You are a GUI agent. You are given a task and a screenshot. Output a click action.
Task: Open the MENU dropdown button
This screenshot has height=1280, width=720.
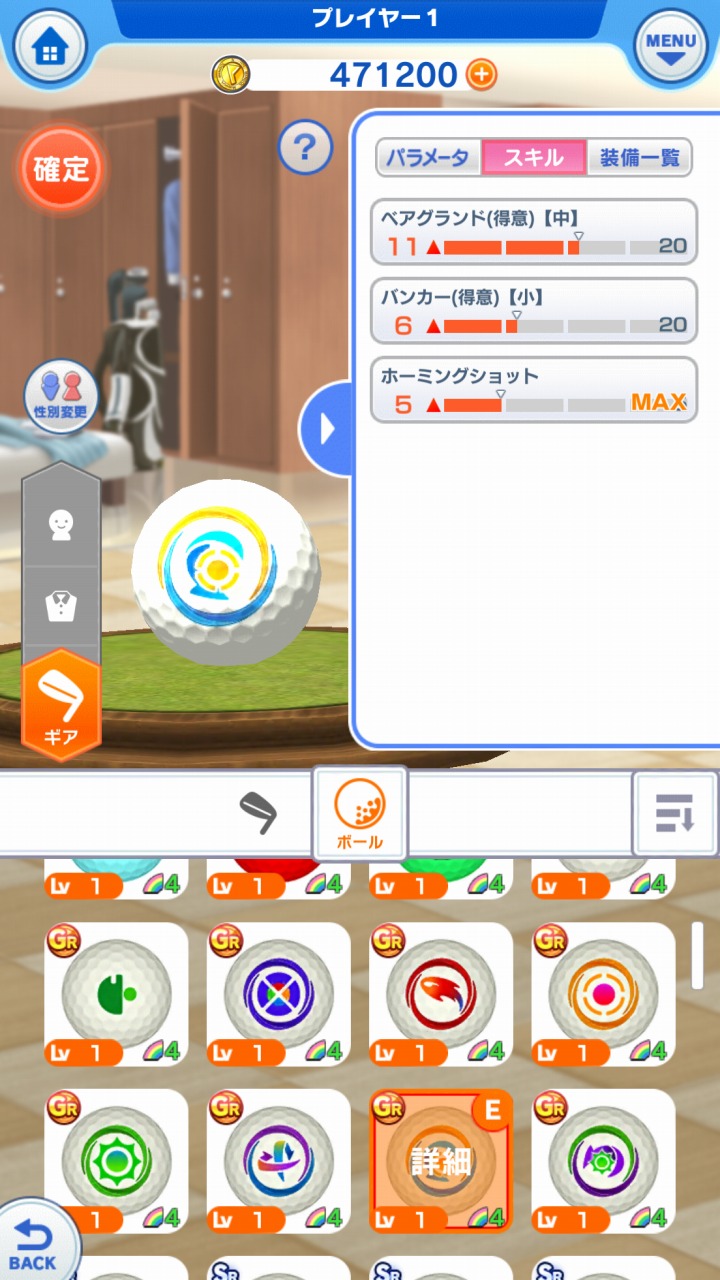pyautogui.click(x=670, y=46)
